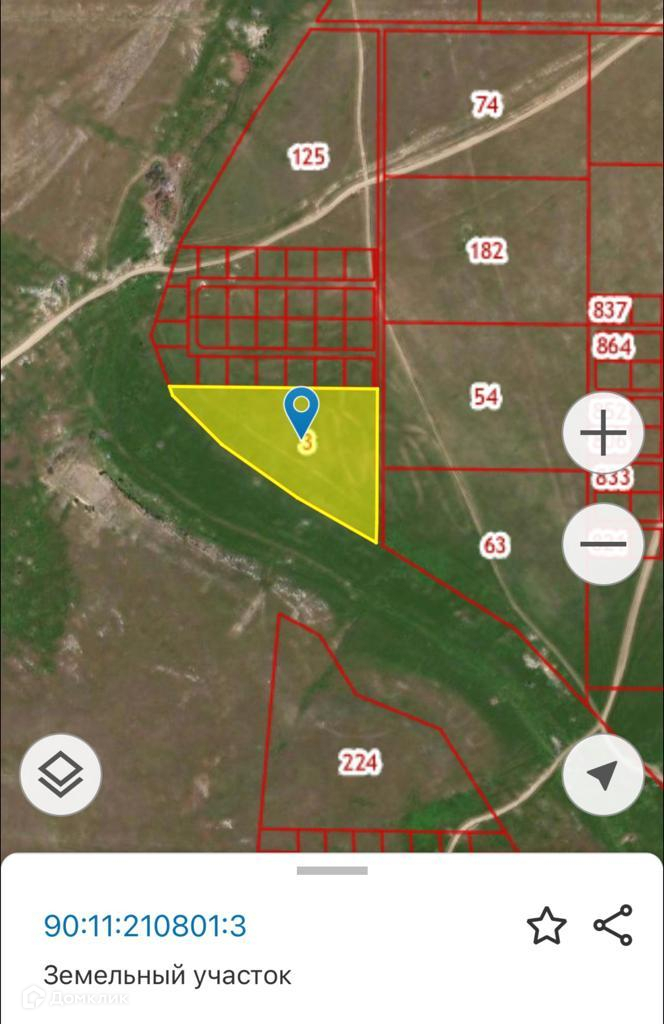This screenshot has width=664, height=1024.
Task: Select parcel 182 on the map
Action: 486,250
